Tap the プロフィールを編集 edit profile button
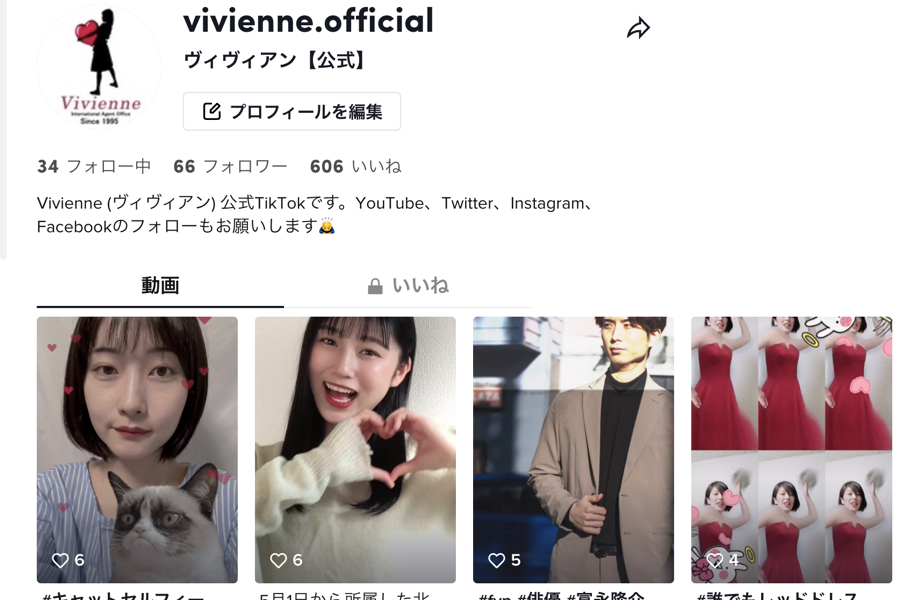 pyautogui.click(x=292, y=112)
